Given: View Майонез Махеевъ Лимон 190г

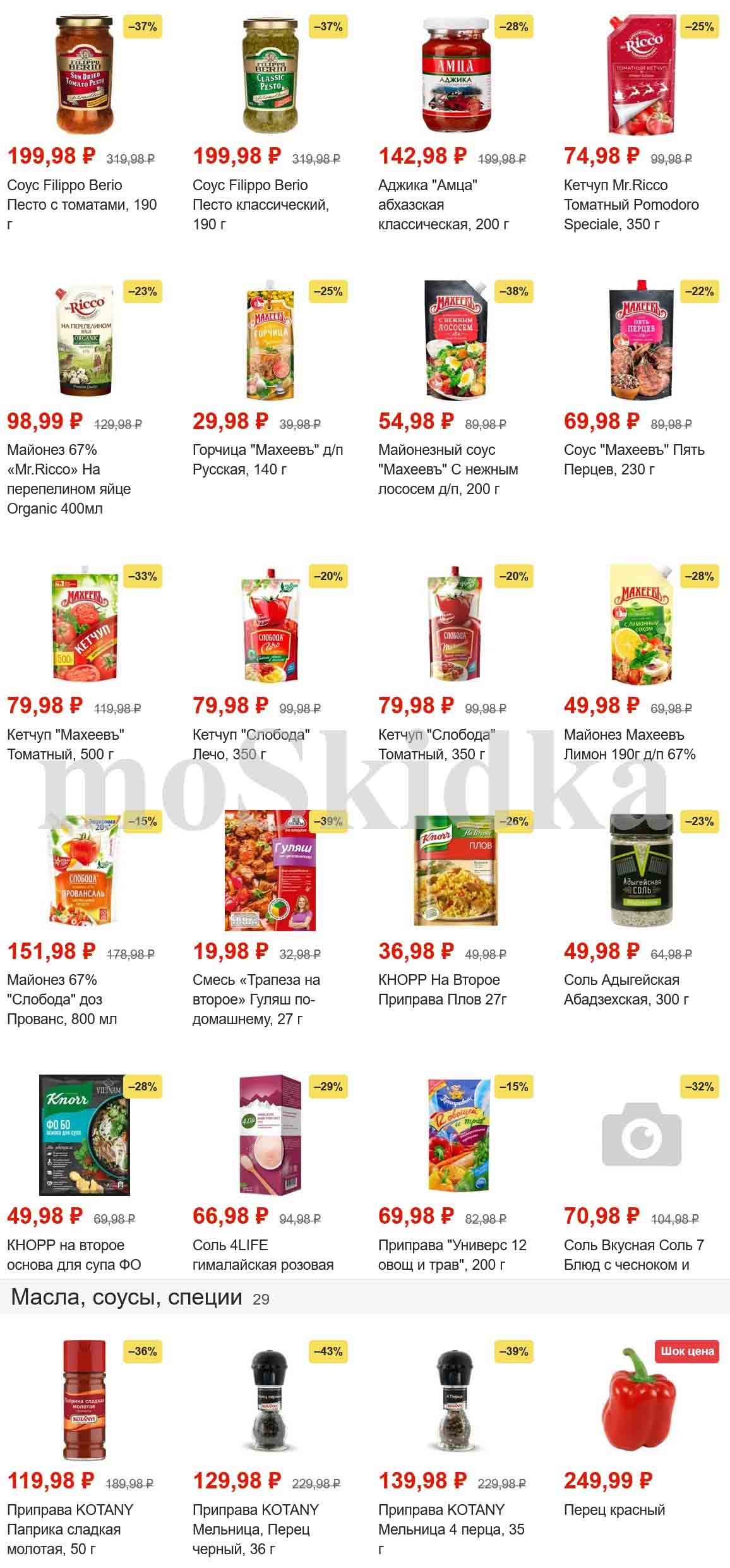Looking at the screenshot, I should [629, 744].
